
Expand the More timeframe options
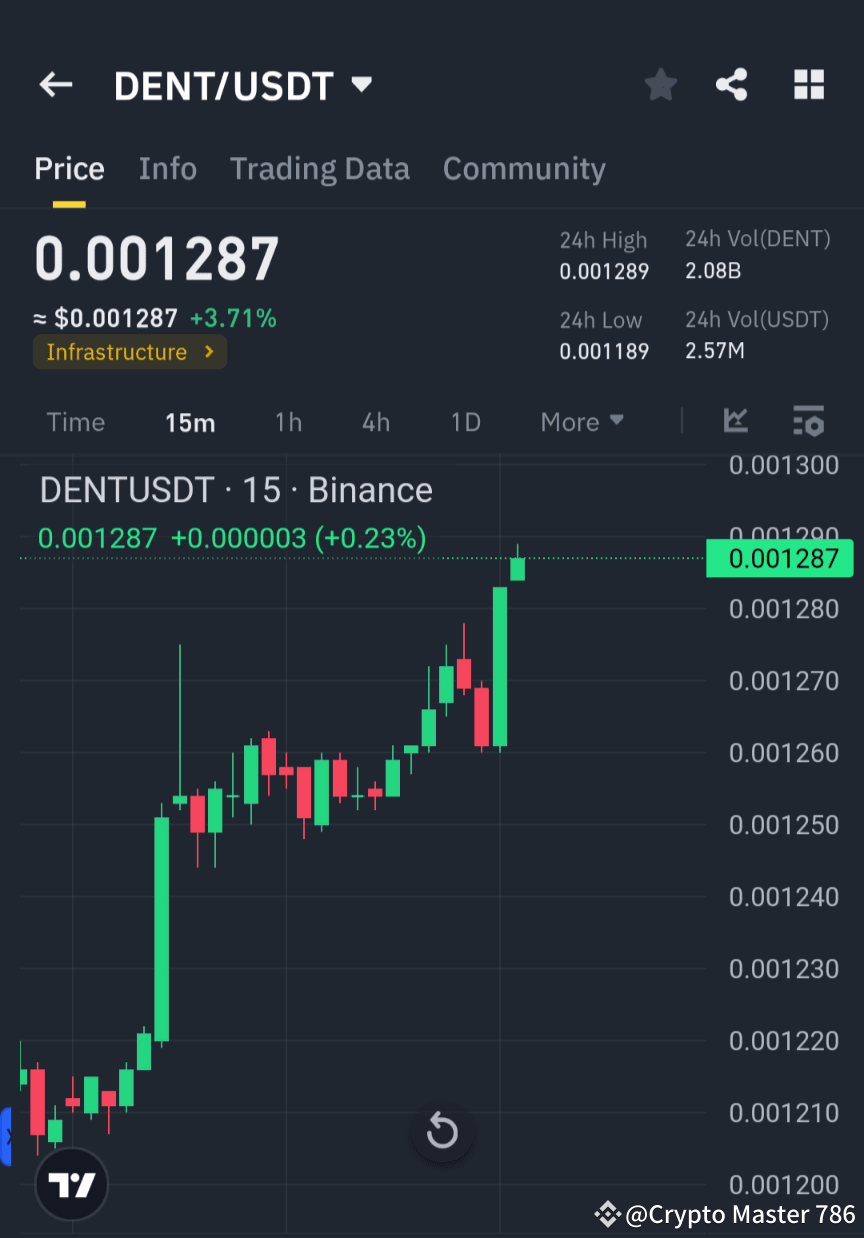581,421
